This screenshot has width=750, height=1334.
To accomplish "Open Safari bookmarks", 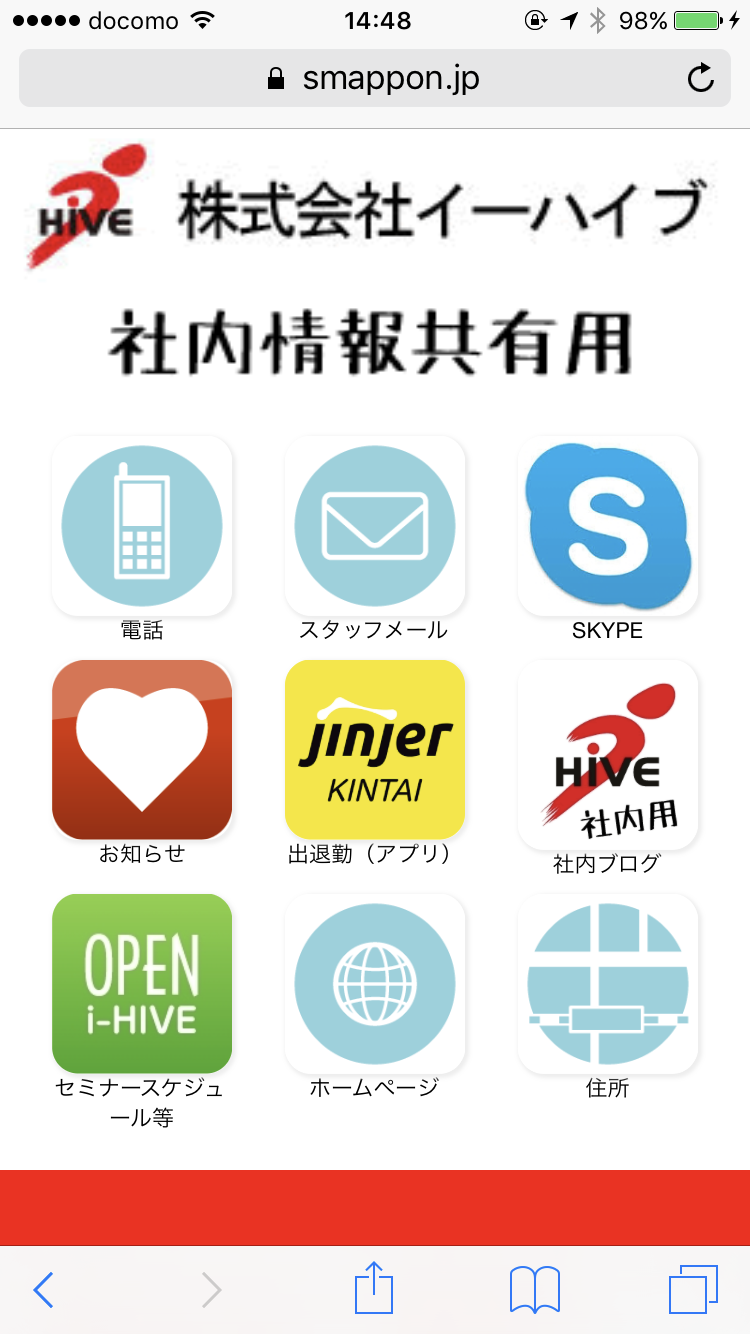I will coord(535,1290).
